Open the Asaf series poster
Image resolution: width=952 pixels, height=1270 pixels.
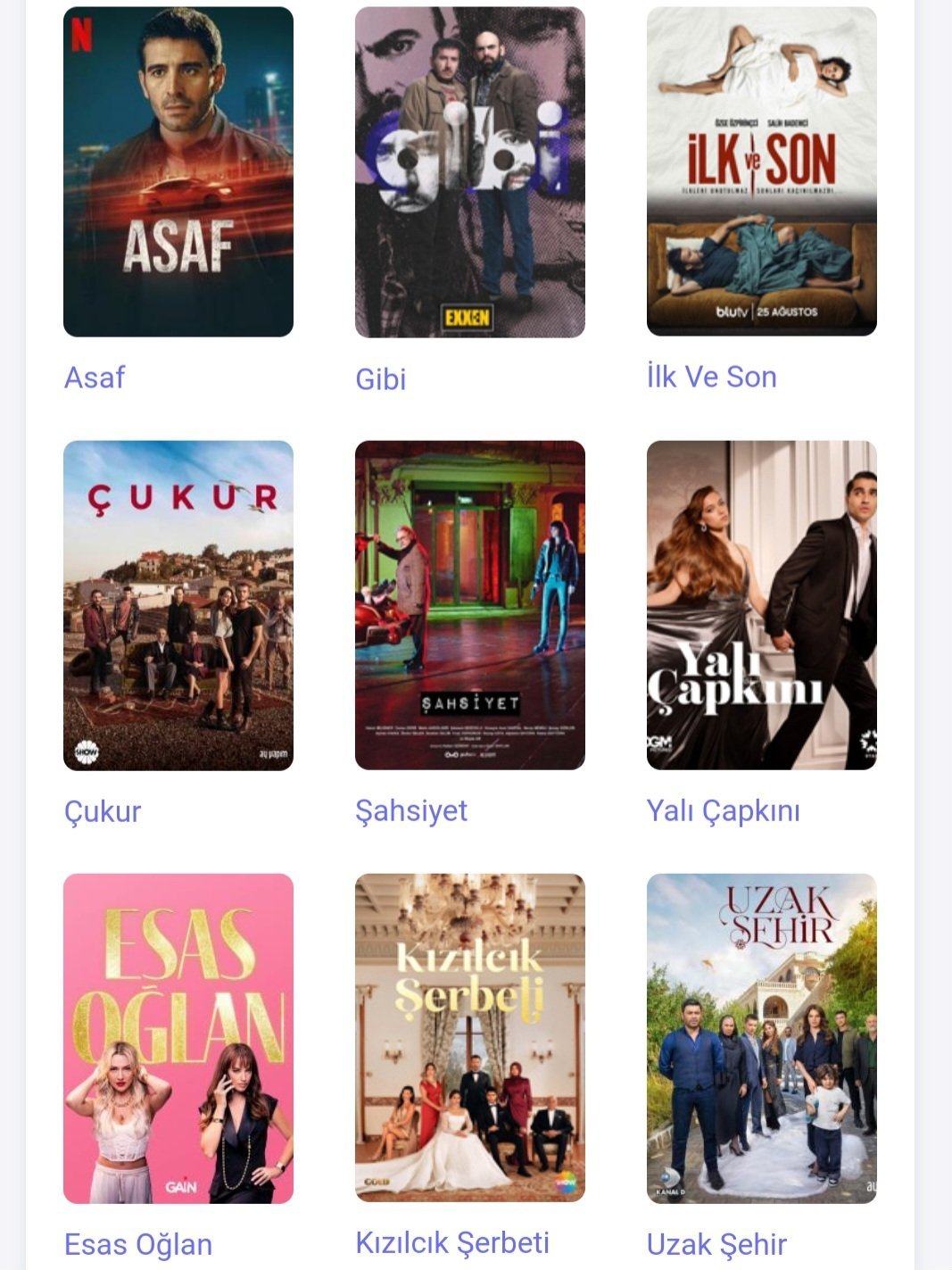click(x=178, y=172)
